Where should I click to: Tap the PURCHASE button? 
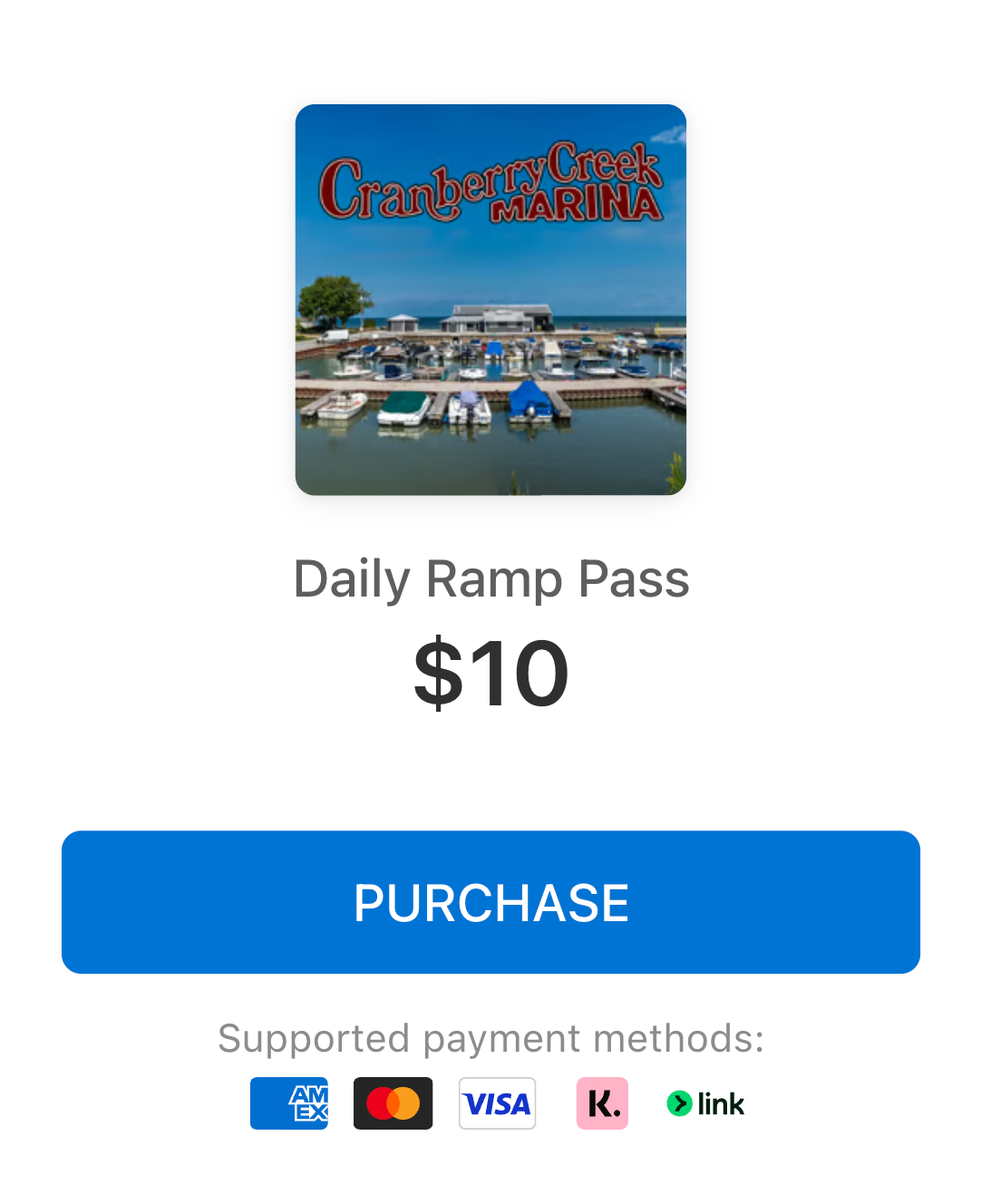490,902
